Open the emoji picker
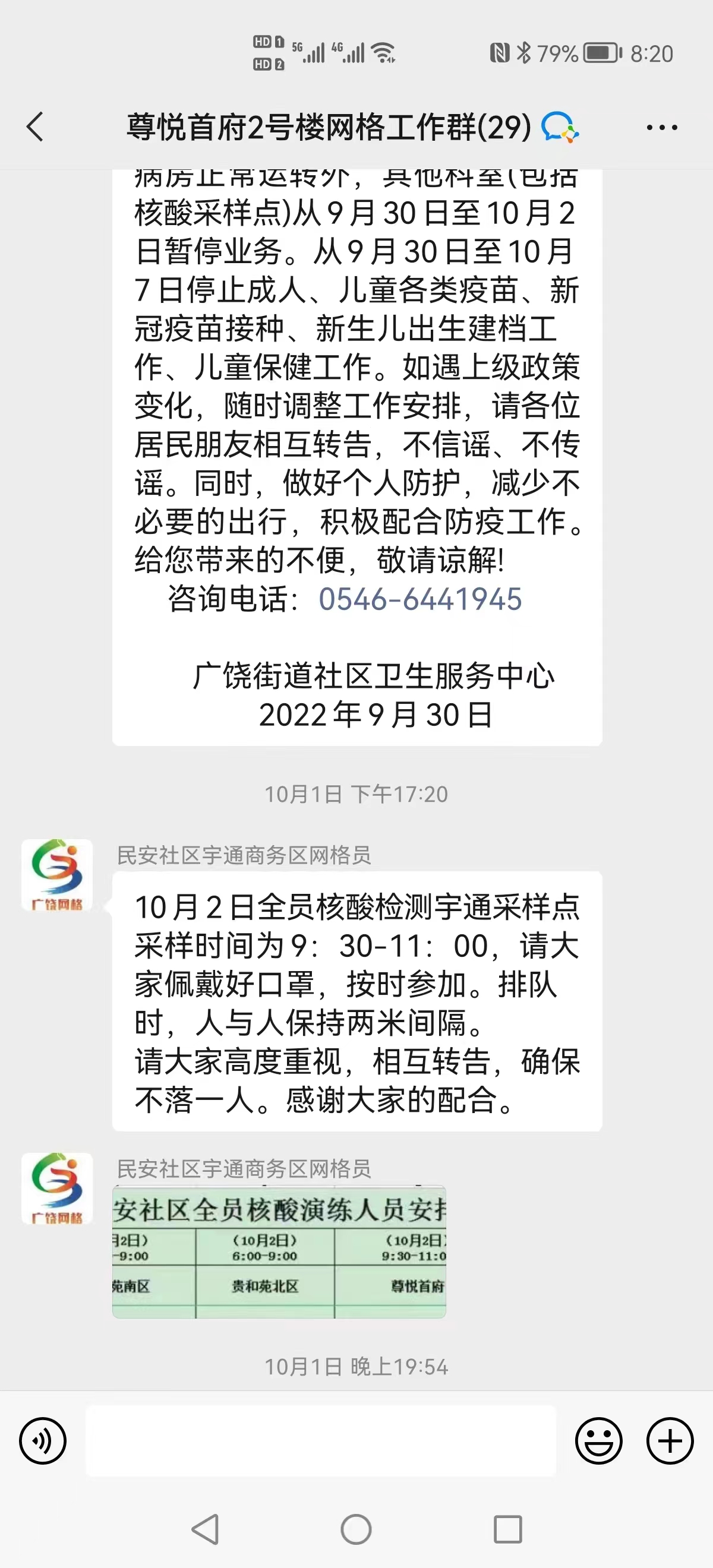 (598, 1441)
